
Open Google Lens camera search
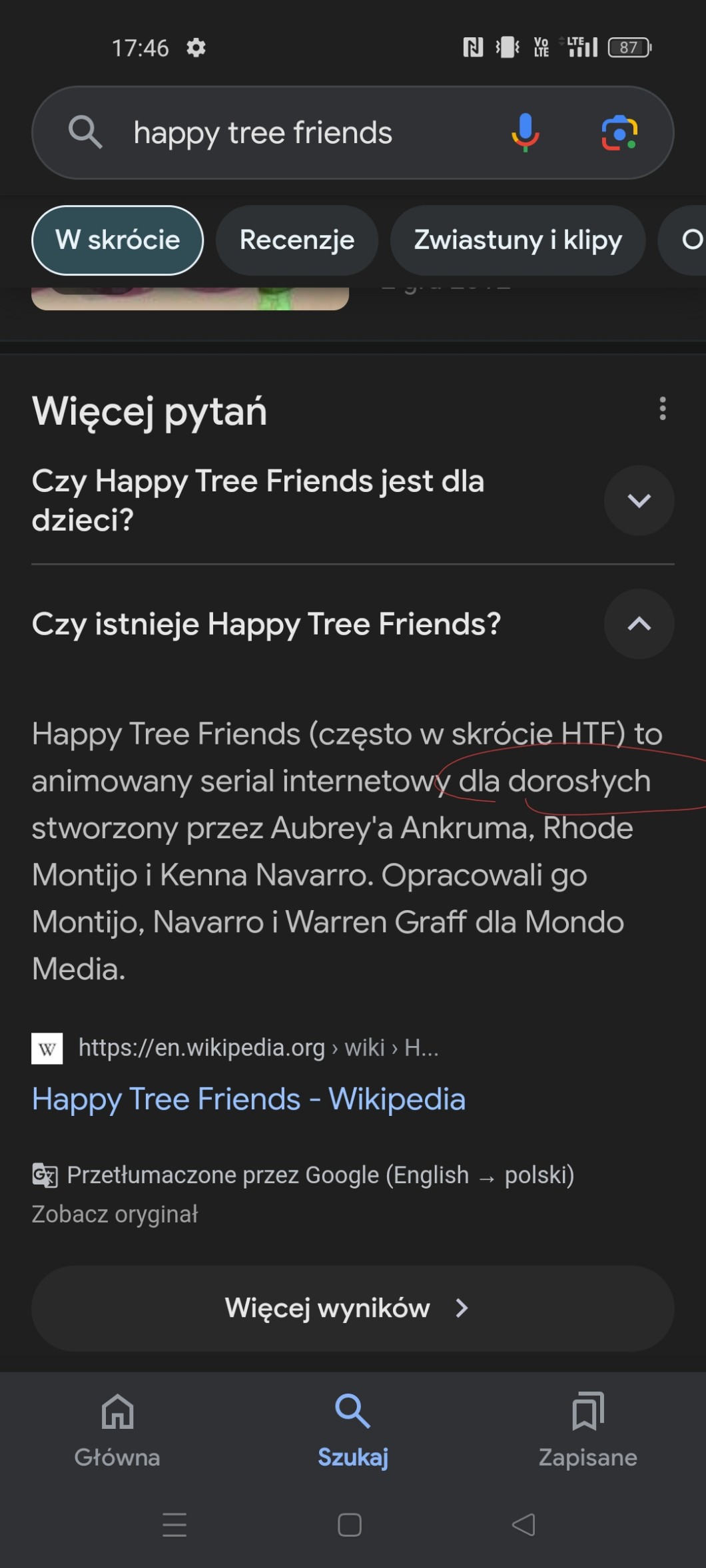coord(619,132)
